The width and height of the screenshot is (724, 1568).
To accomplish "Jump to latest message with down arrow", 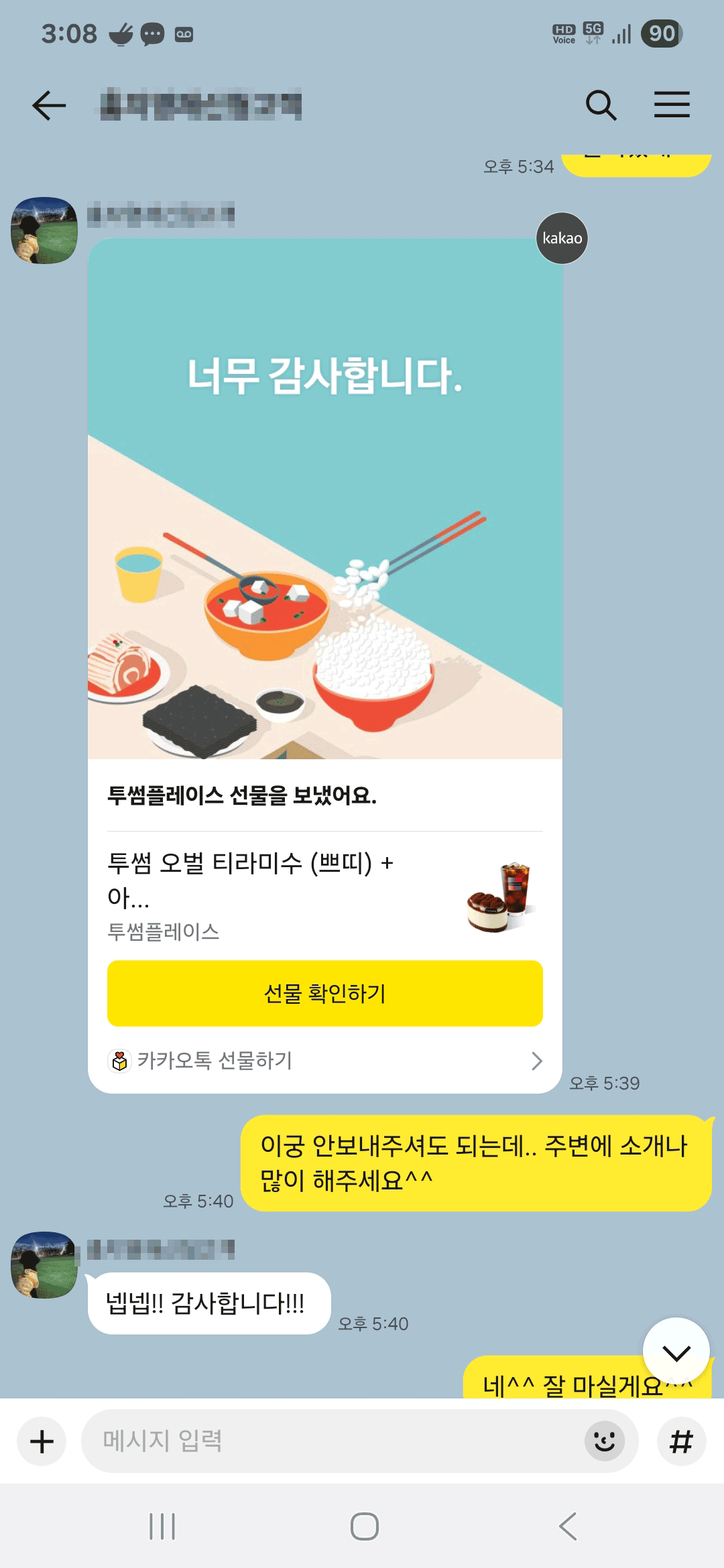I will click(676, 1352).
